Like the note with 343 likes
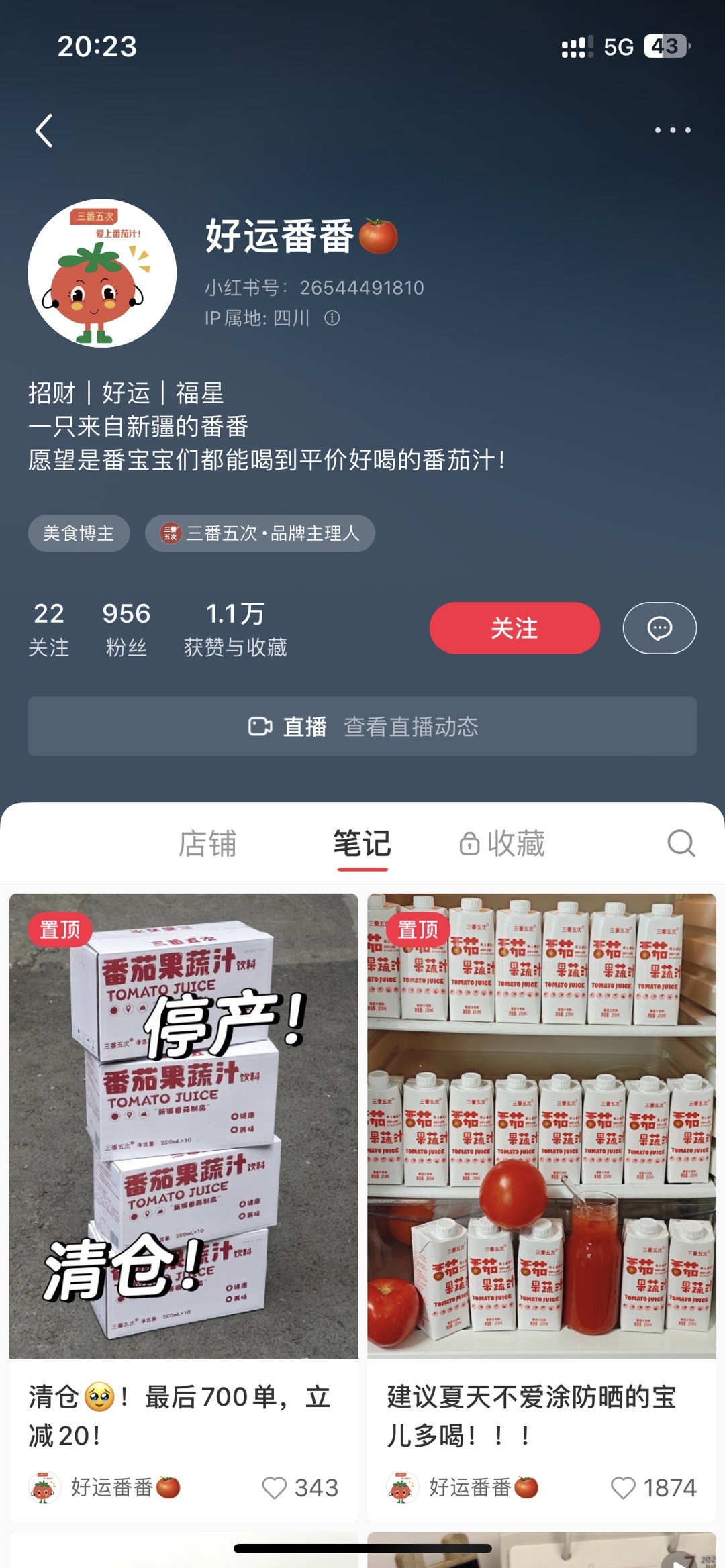This screenshot has width=725, height=1568. (275, 1487)
